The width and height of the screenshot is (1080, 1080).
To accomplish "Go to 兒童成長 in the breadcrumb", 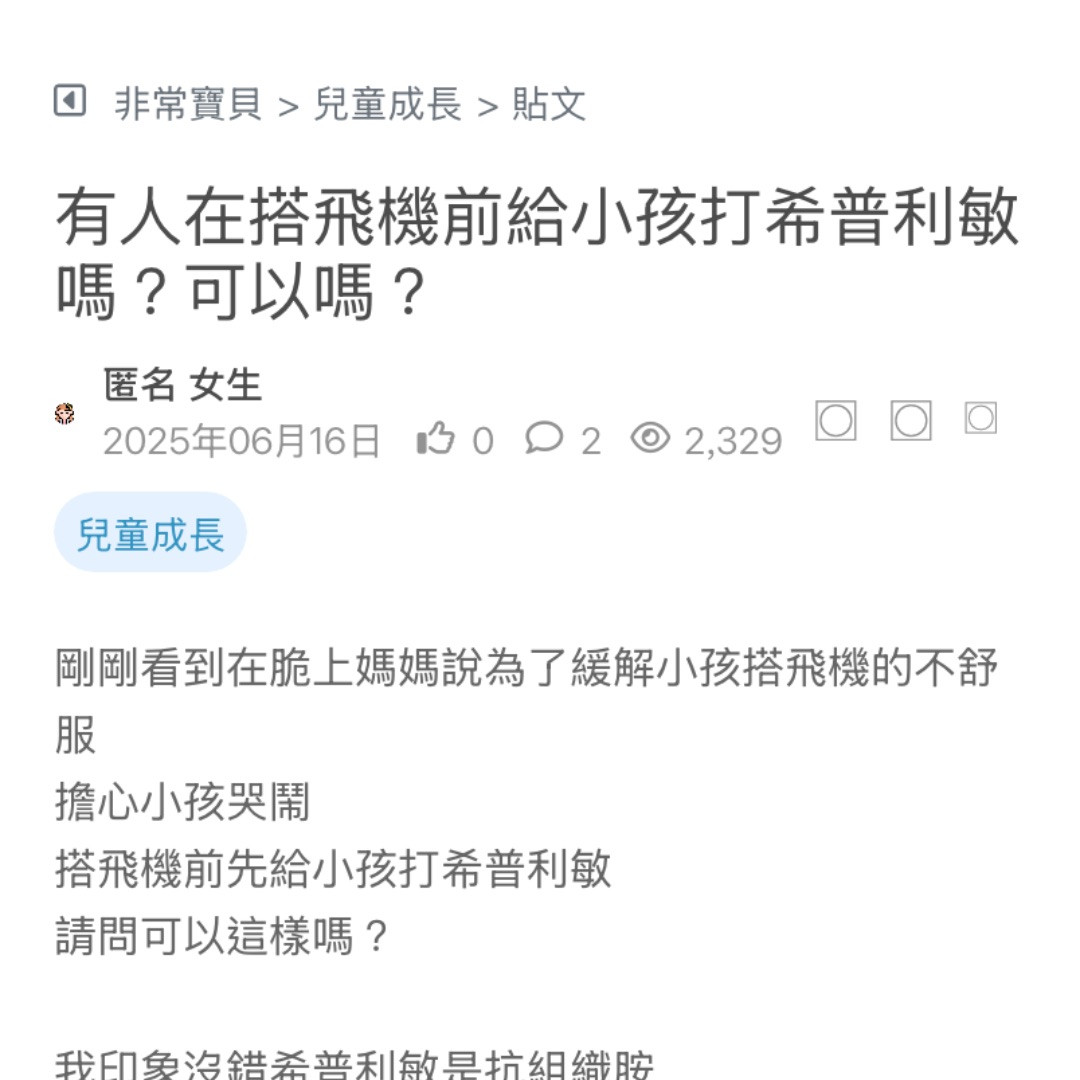I will [388, 104].
